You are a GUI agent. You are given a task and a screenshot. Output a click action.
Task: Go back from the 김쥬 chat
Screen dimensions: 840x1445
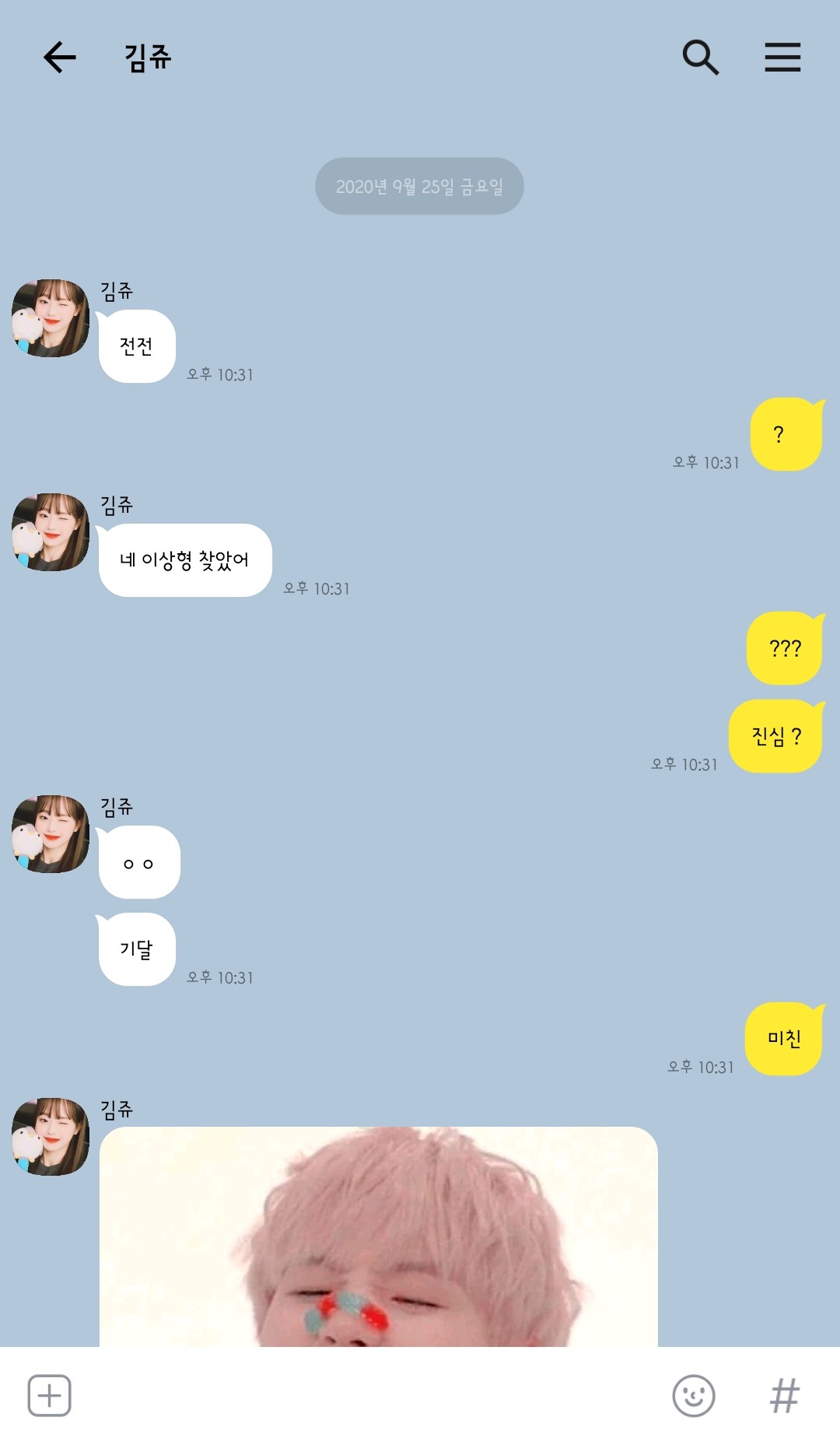pos(59,58)
